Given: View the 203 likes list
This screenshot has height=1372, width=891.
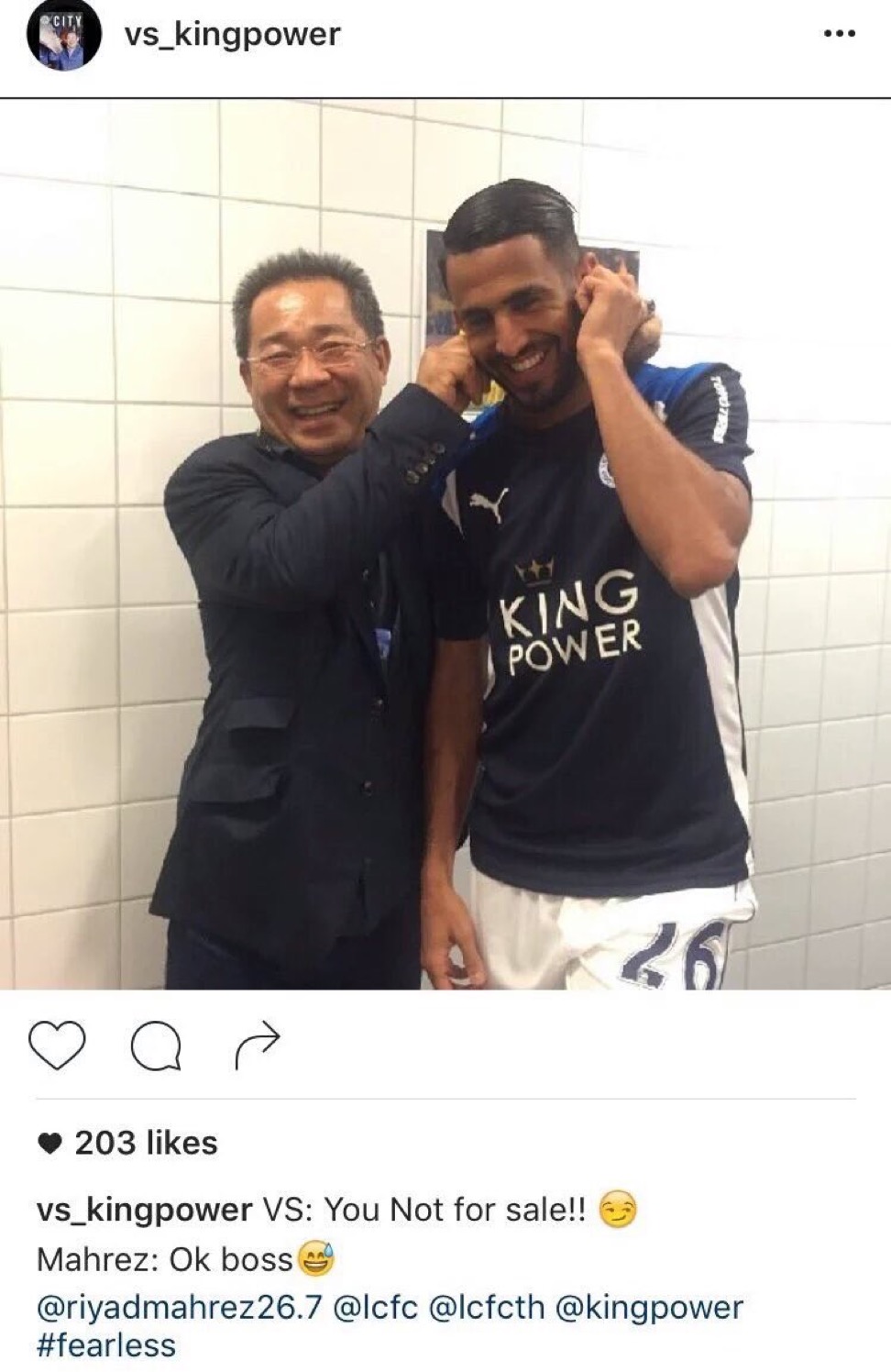Looking at the screenshot, I should (x=146, y=1143).
